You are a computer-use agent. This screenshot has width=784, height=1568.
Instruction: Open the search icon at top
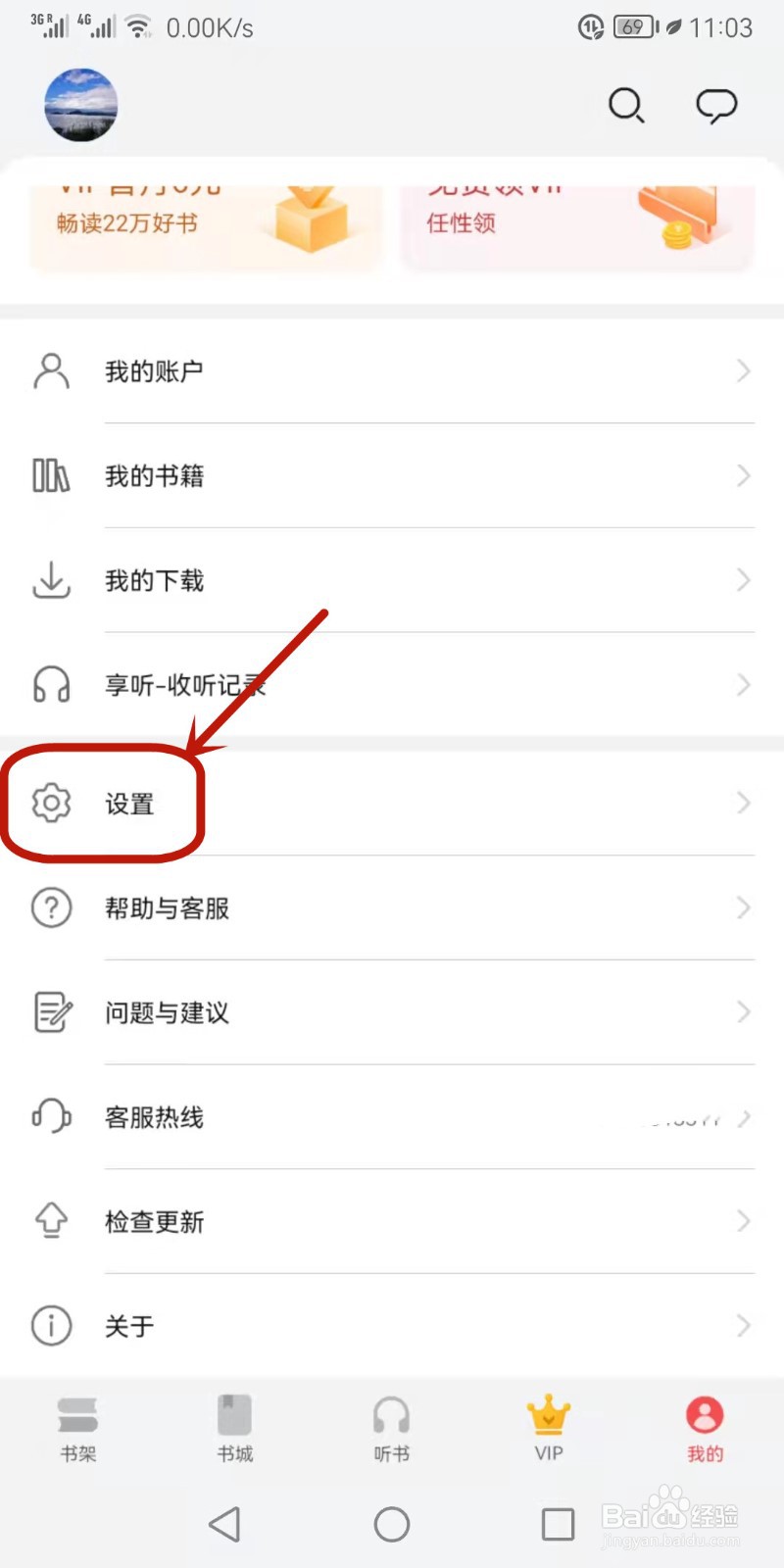(626, 106)
